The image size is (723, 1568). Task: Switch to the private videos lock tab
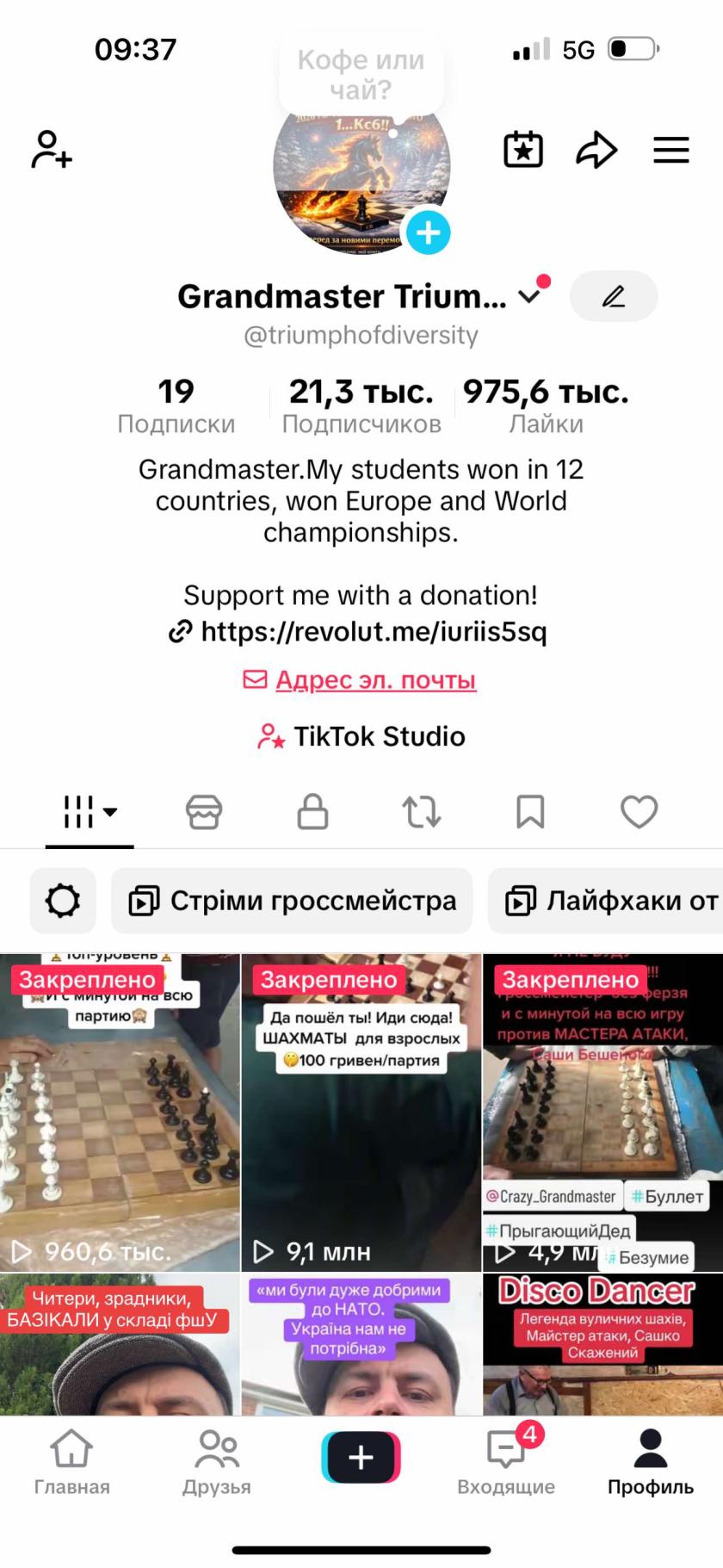point(312,812)
